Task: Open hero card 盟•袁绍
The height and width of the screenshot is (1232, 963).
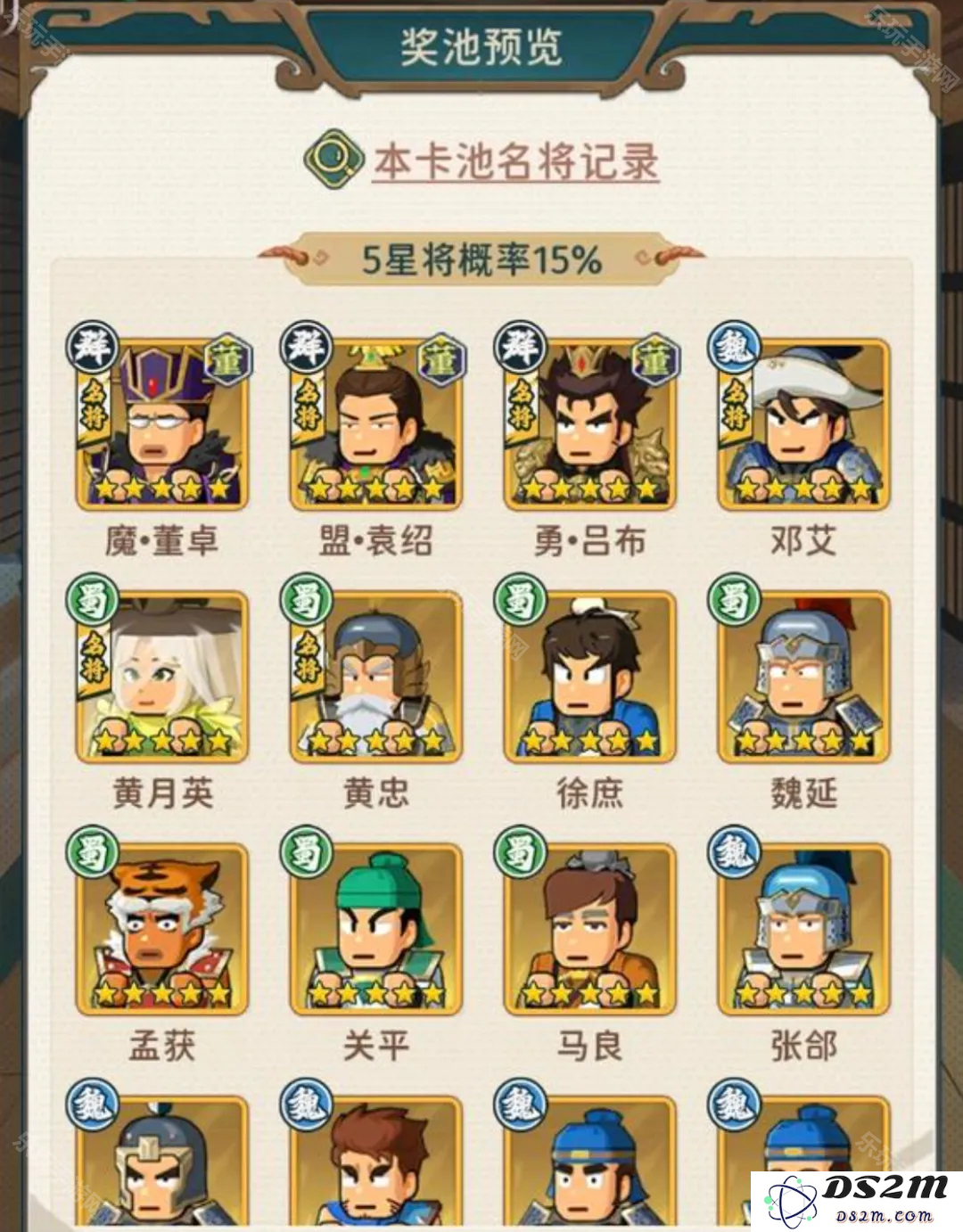Action: pyautogui.click(x=375, y=425)
